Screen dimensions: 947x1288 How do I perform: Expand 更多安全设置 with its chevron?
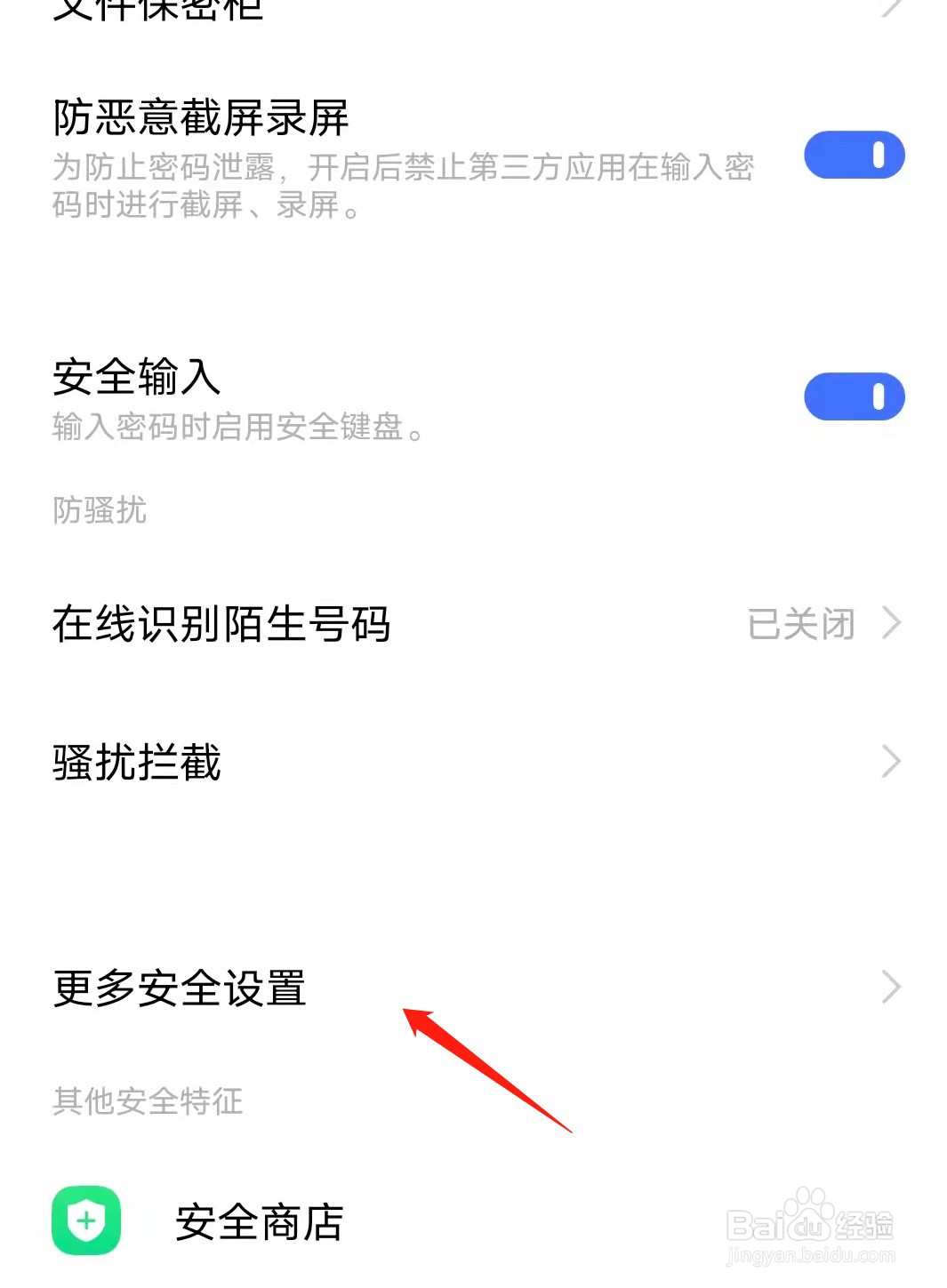coord(892,987)
